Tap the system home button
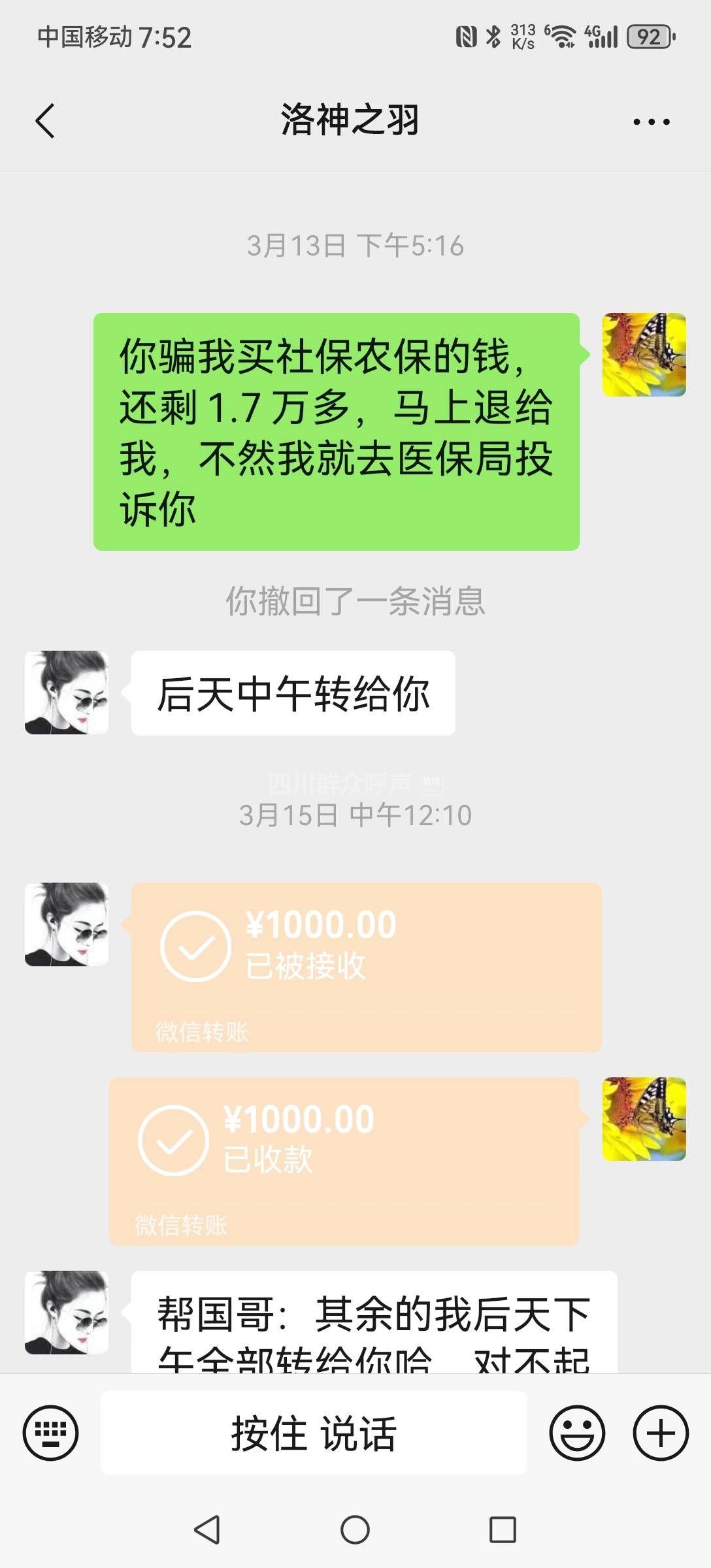The height and width of the screenshot is (1568, 711). (x=355, y=1529)
